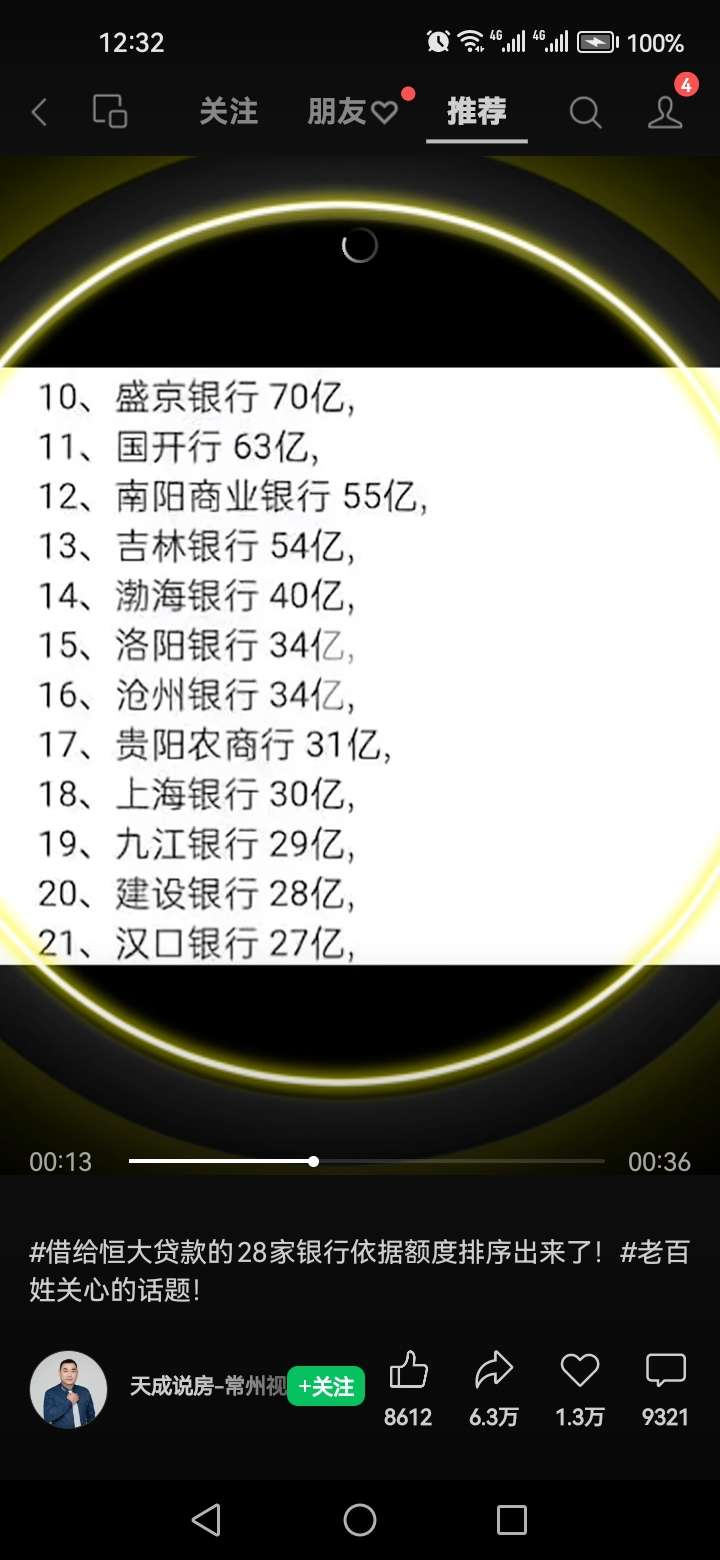720x1560 pixels.
Task: Tap the system home button
Action: (360, 1520)
